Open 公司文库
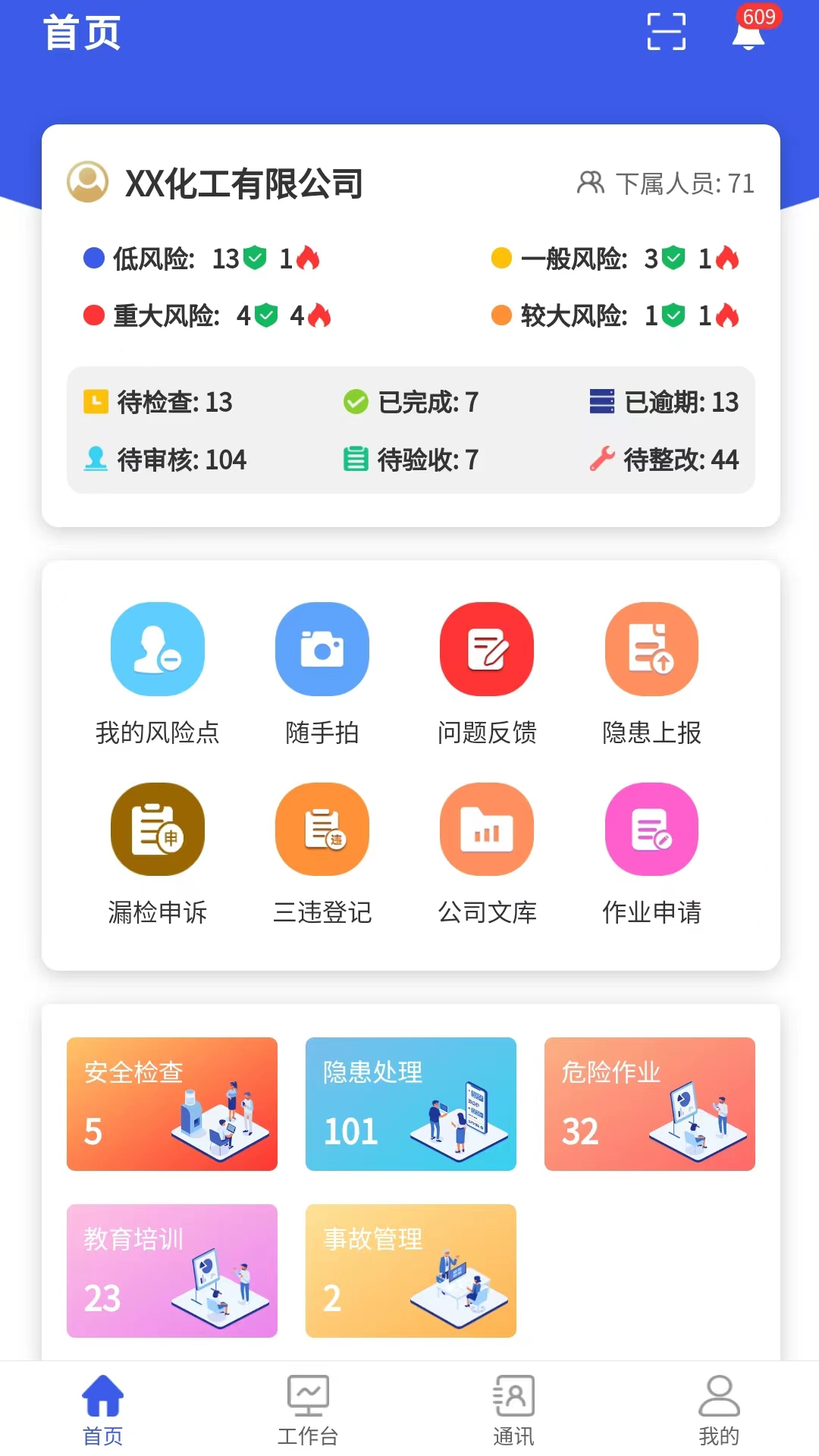819x1456 pixels. point(487,830)
